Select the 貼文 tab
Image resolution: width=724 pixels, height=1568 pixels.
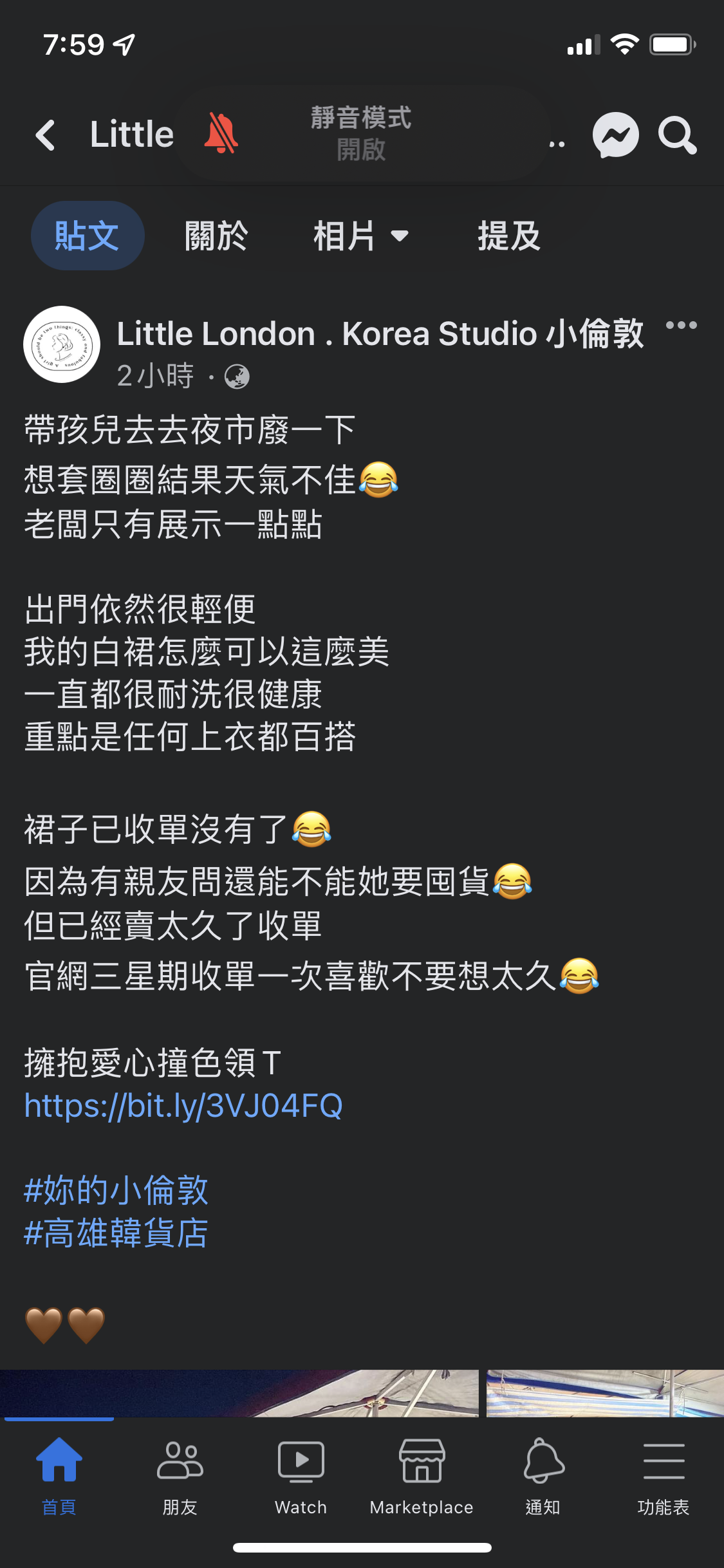click(88, 236)
